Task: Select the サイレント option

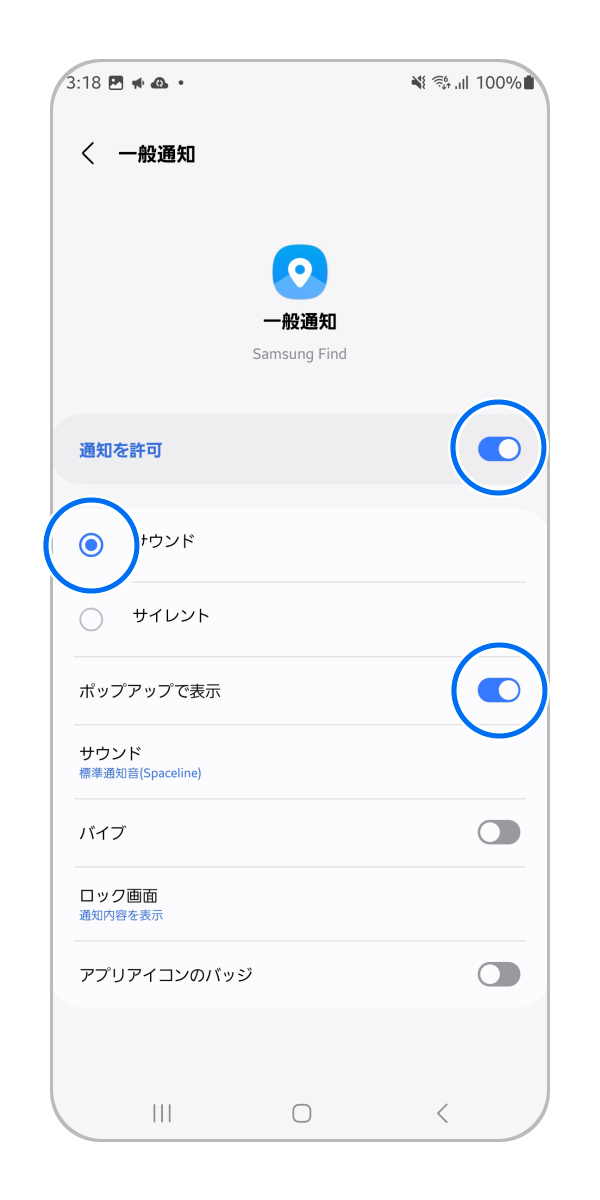Action: coord(91,619)
